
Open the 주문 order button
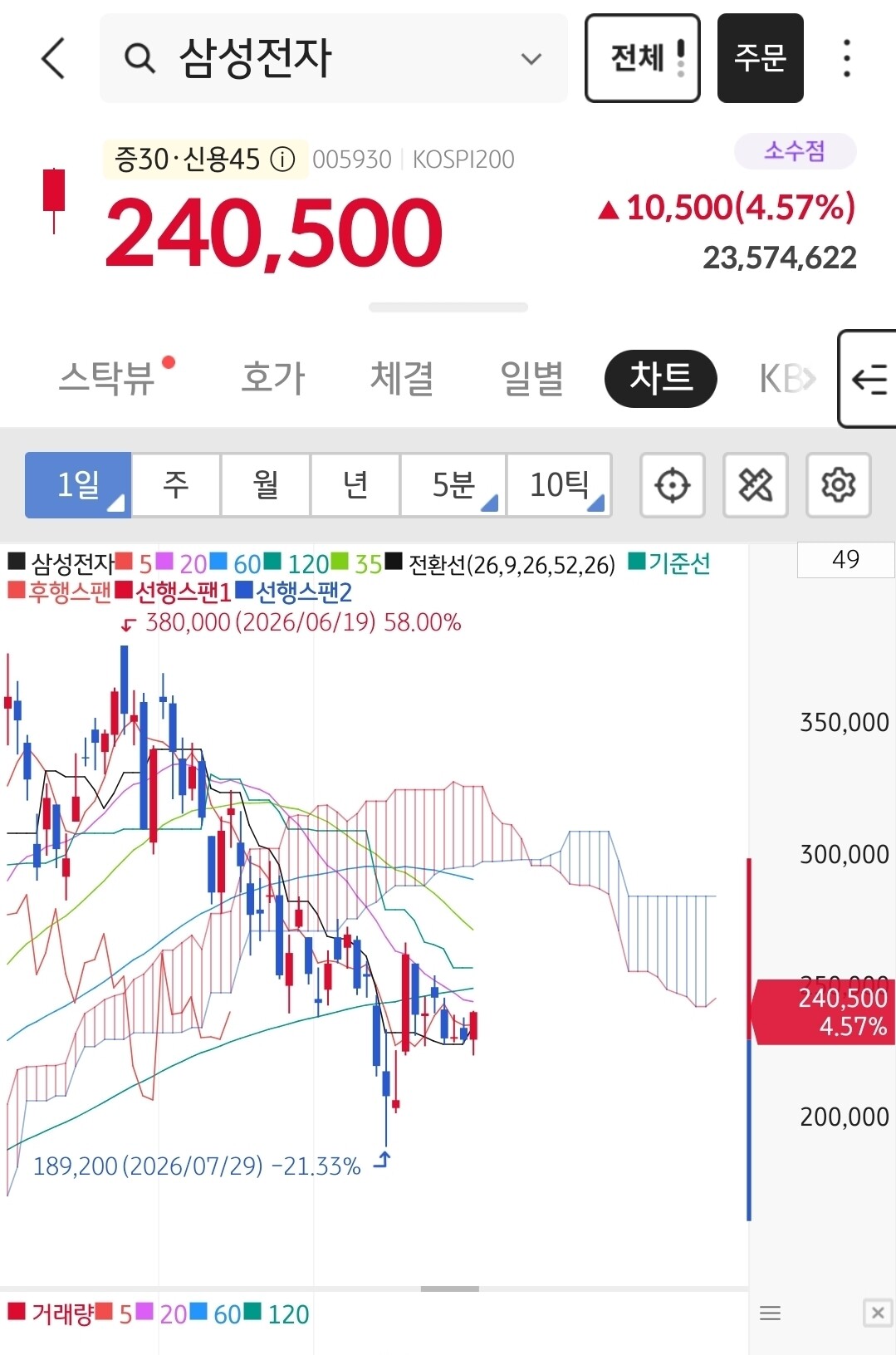(x=760, y=58)
